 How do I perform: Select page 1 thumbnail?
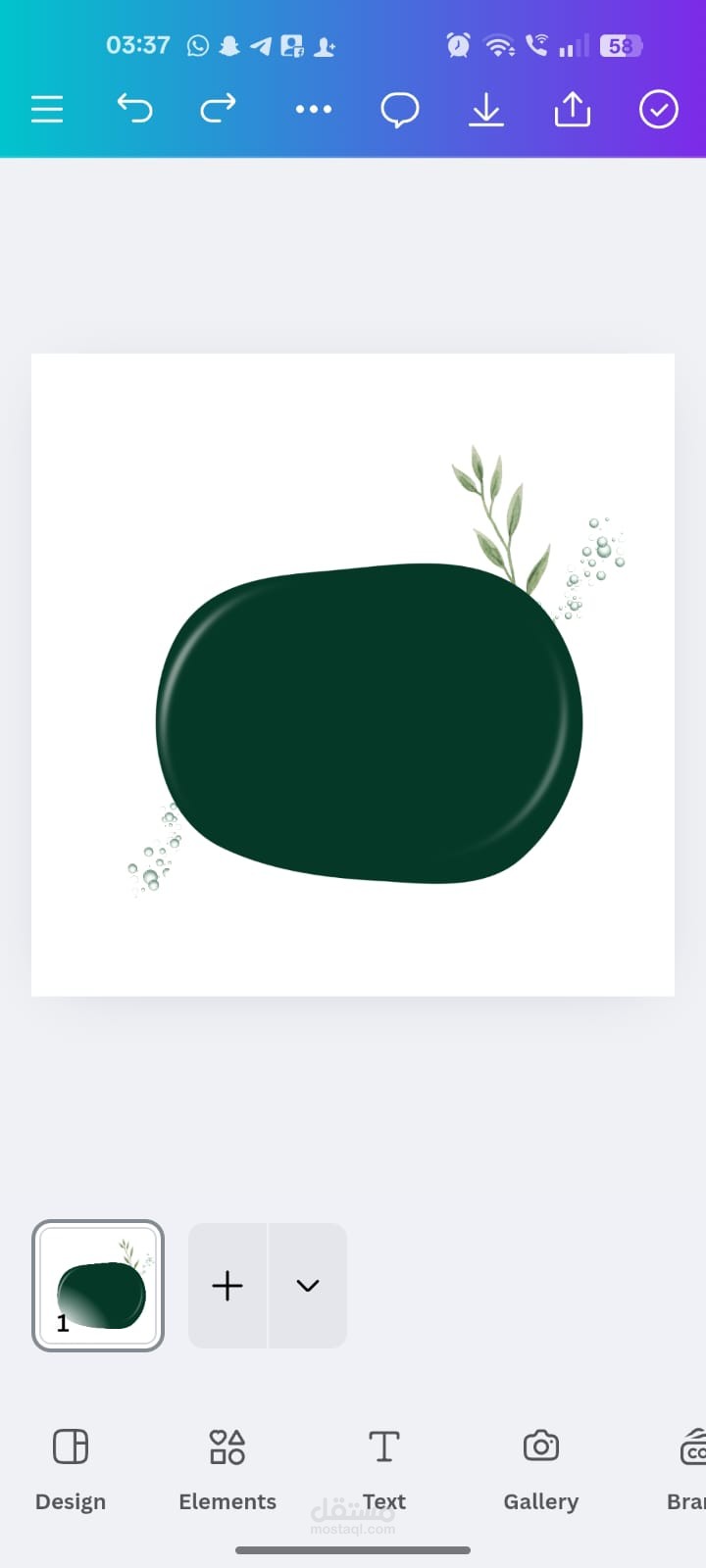point(98,1286)
